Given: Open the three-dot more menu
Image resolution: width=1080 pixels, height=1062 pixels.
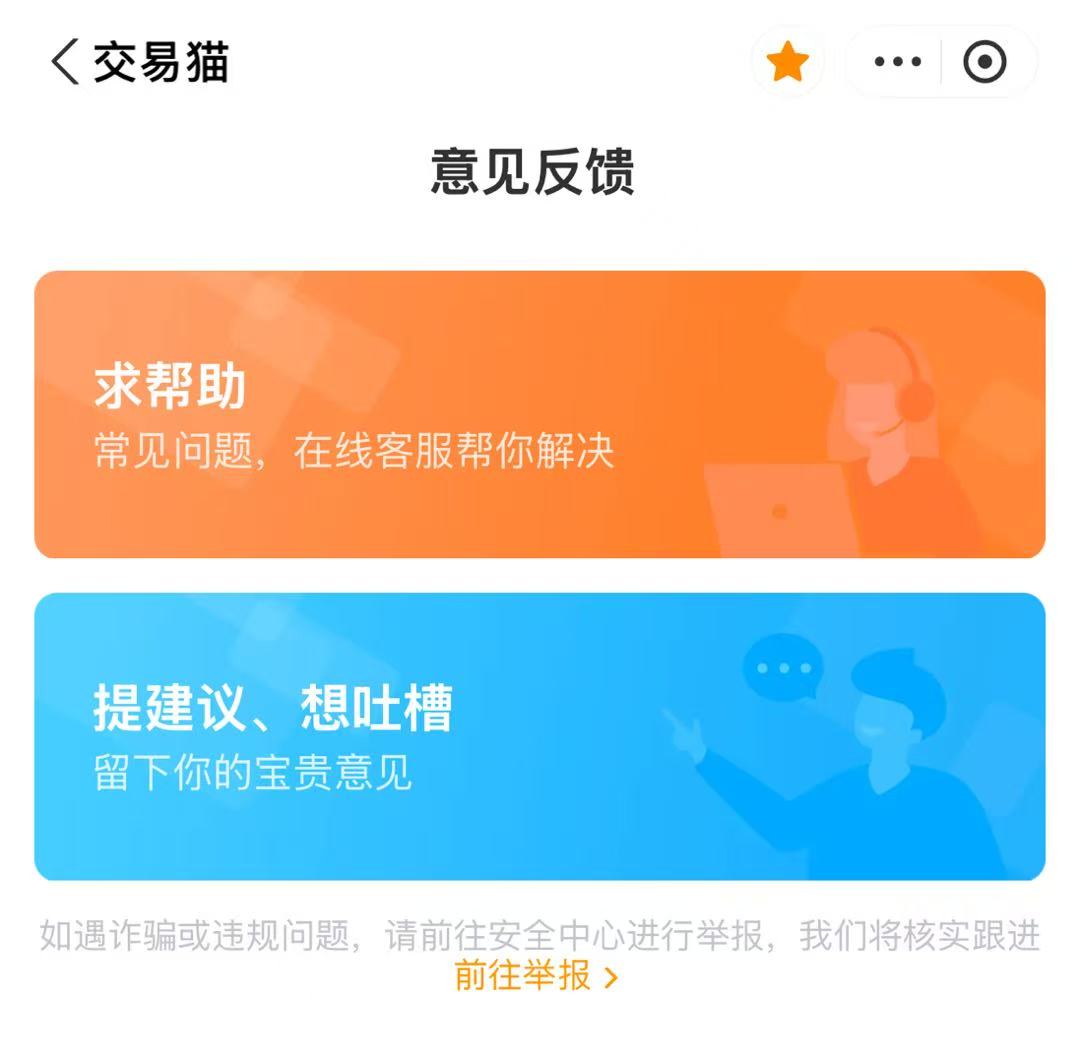Looking at the screenshot, I should tap(897, 62).
